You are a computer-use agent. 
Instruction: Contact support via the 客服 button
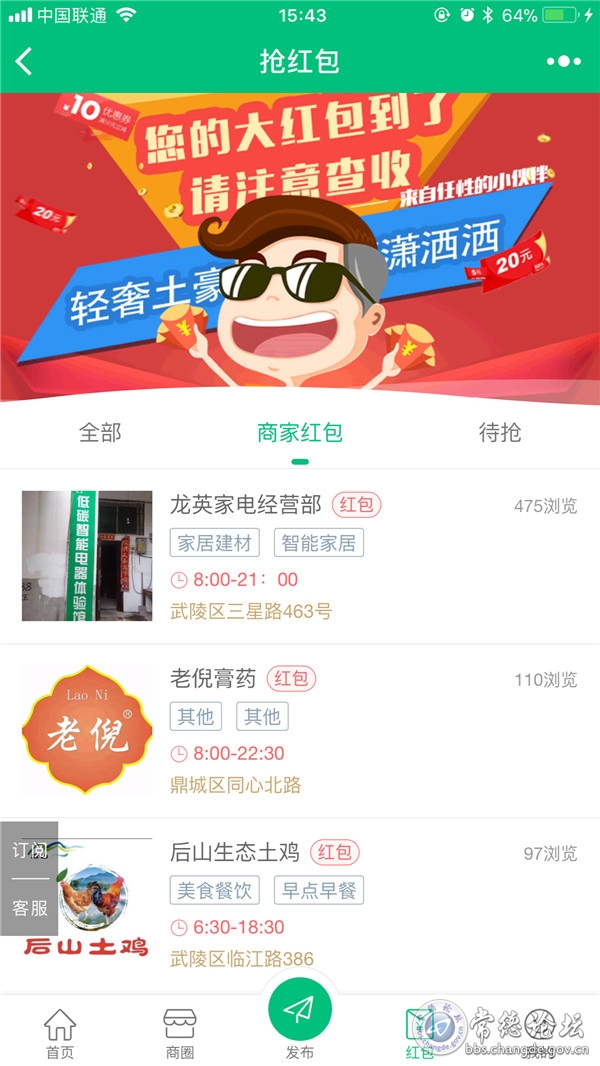click(30, 908)
